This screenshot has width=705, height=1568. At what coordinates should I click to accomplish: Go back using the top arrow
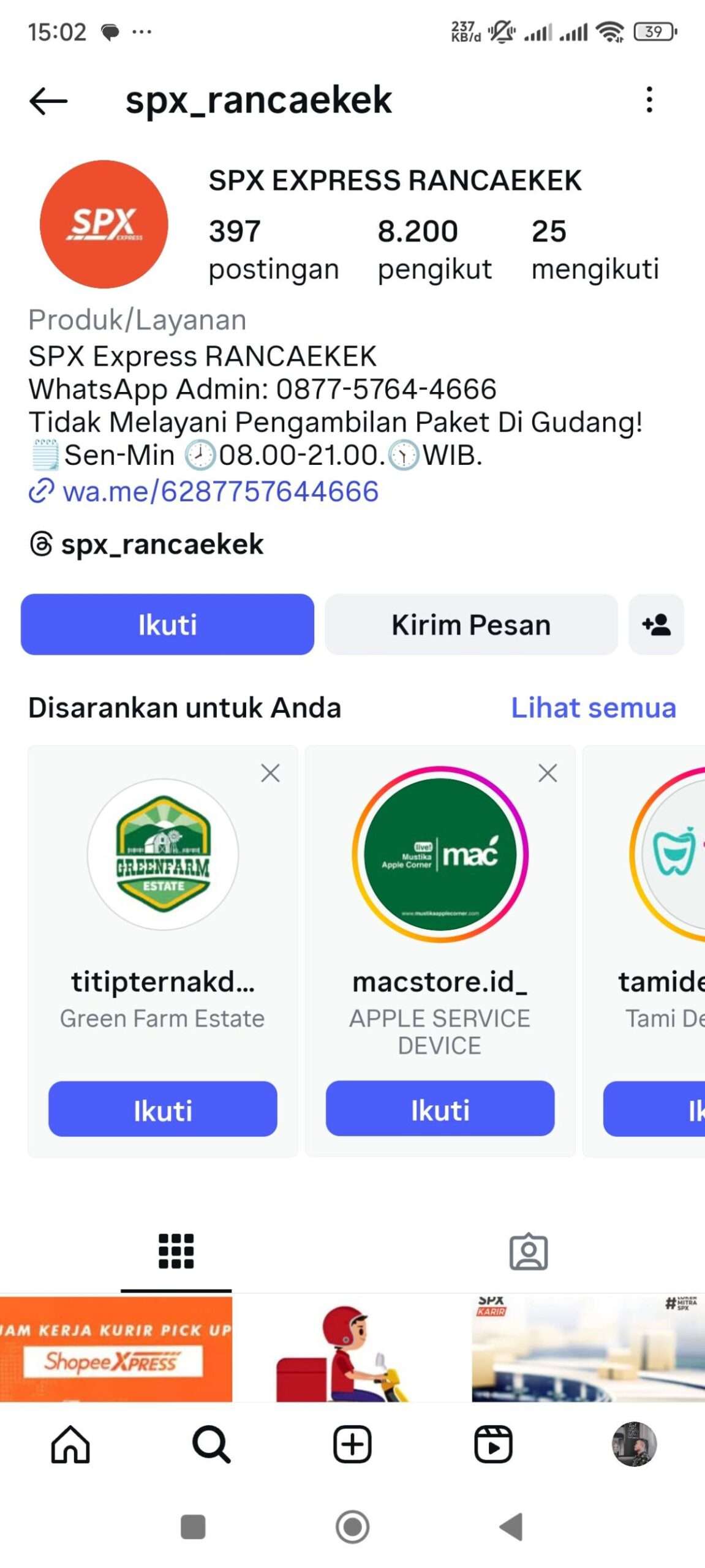pos(48,100)
